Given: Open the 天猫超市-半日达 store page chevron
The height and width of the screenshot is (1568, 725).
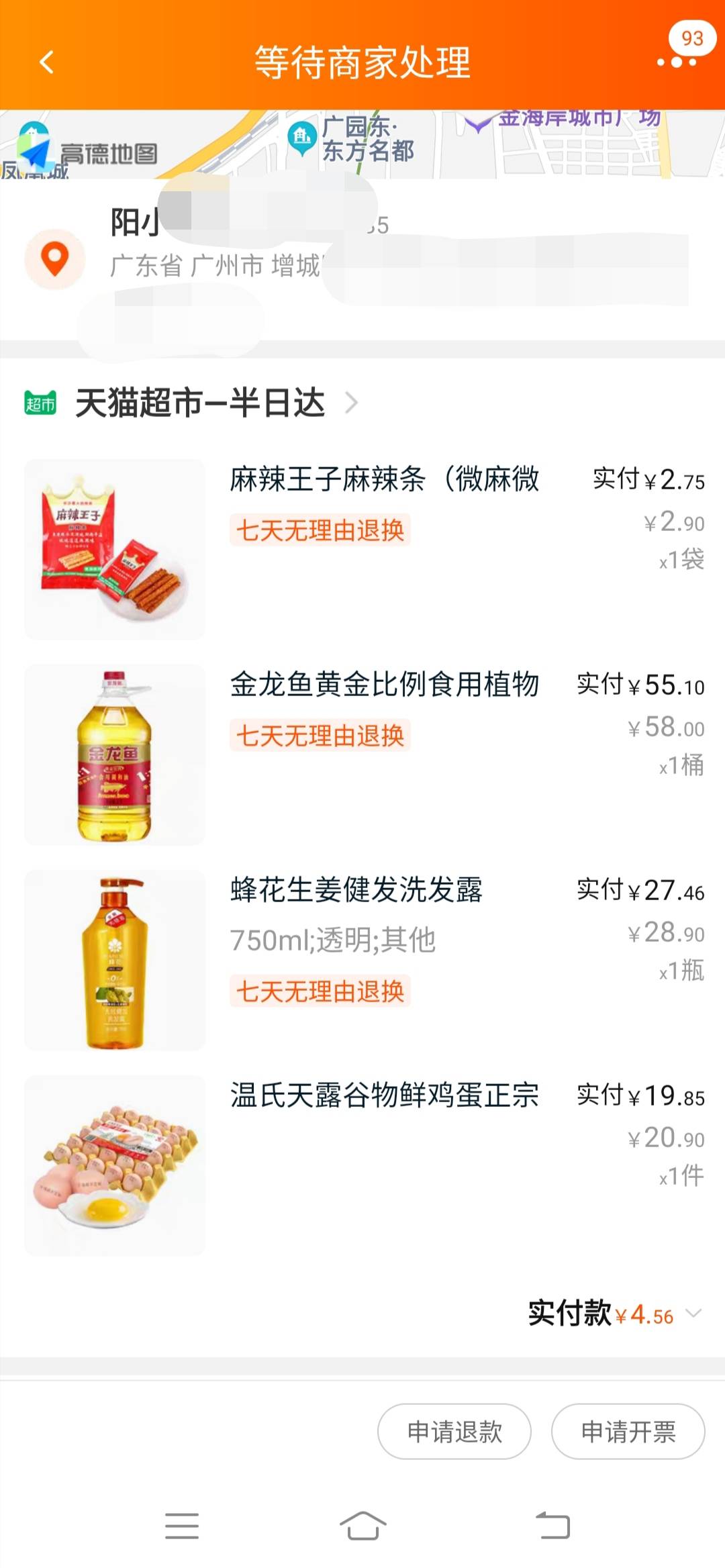Looking at the screenshot, I should (352, 403).
